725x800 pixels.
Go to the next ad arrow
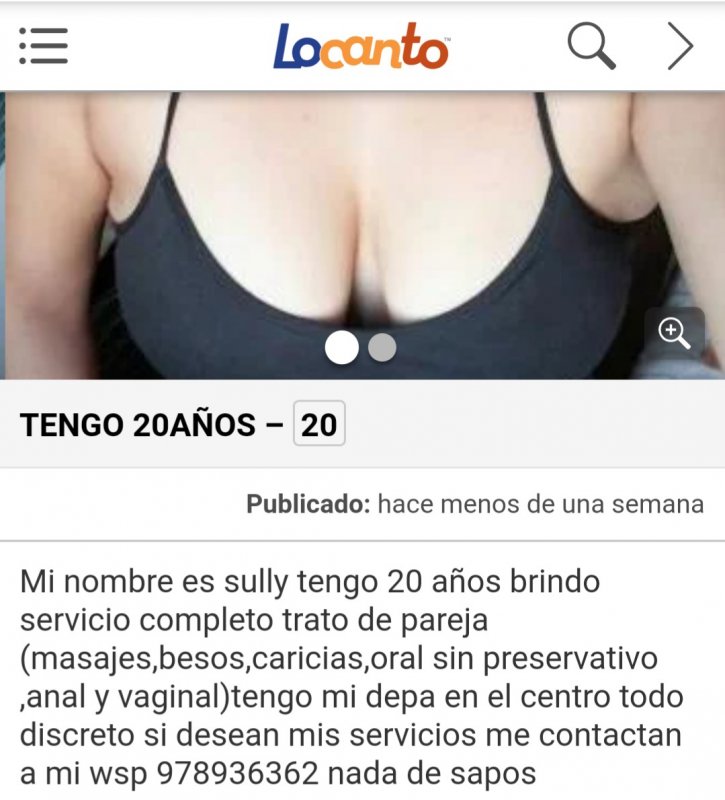(x=680, y=46)
